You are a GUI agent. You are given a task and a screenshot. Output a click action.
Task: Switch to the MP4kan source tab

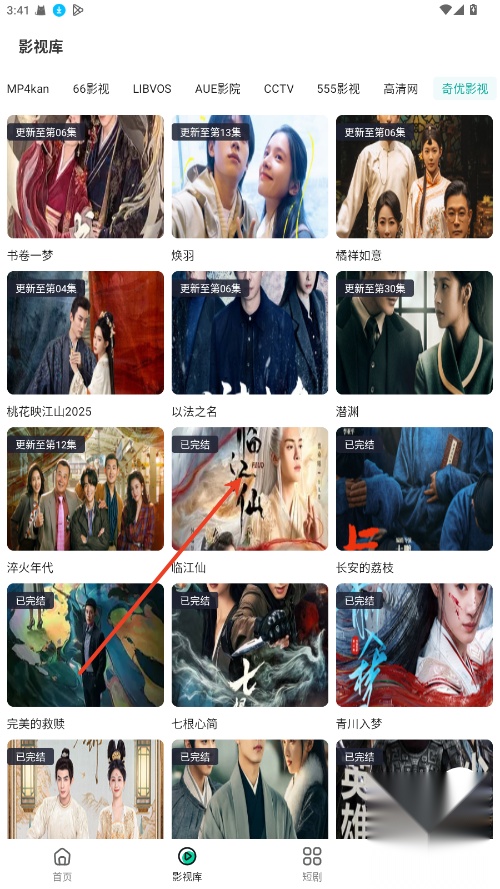(28, 89)
